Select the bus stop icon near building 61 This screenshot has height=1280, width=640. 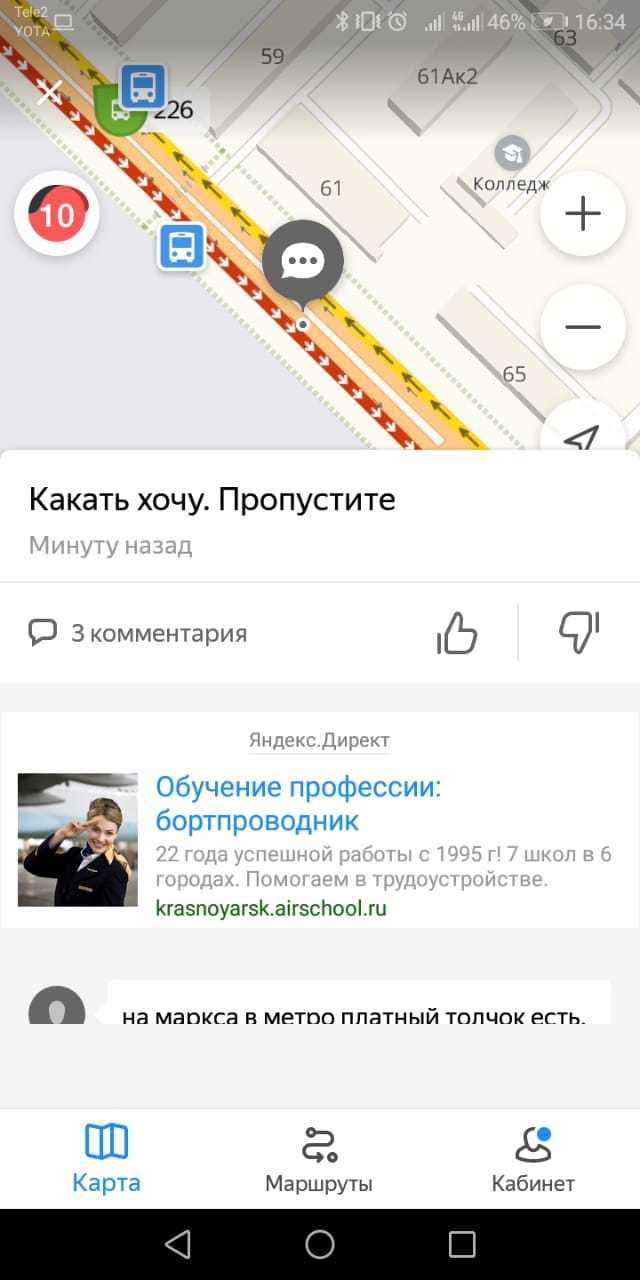pos(181,246)
